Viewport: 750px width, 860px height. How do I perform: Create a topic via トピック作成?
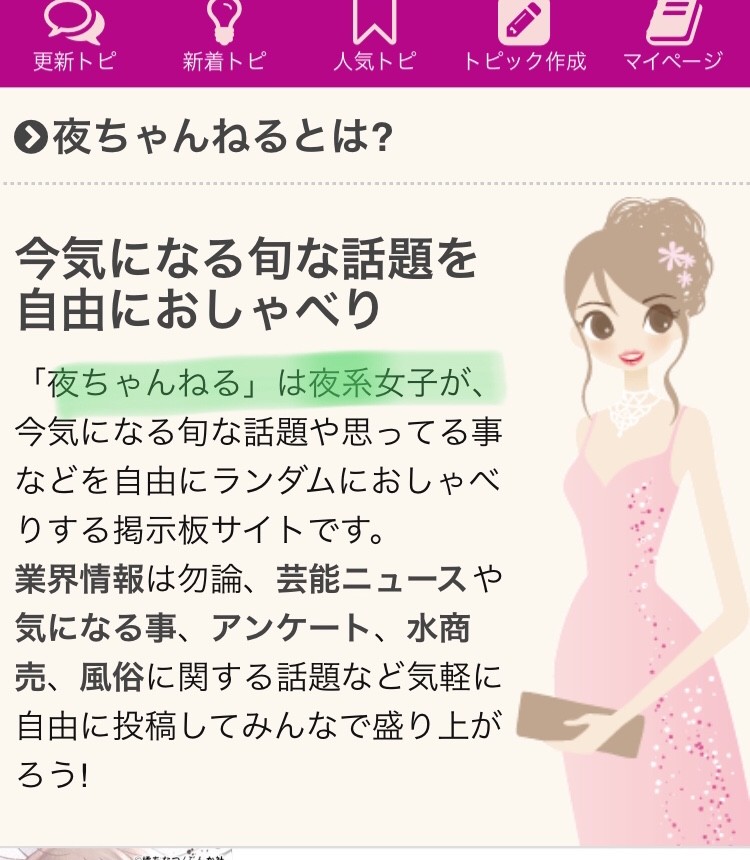[524, 38]
